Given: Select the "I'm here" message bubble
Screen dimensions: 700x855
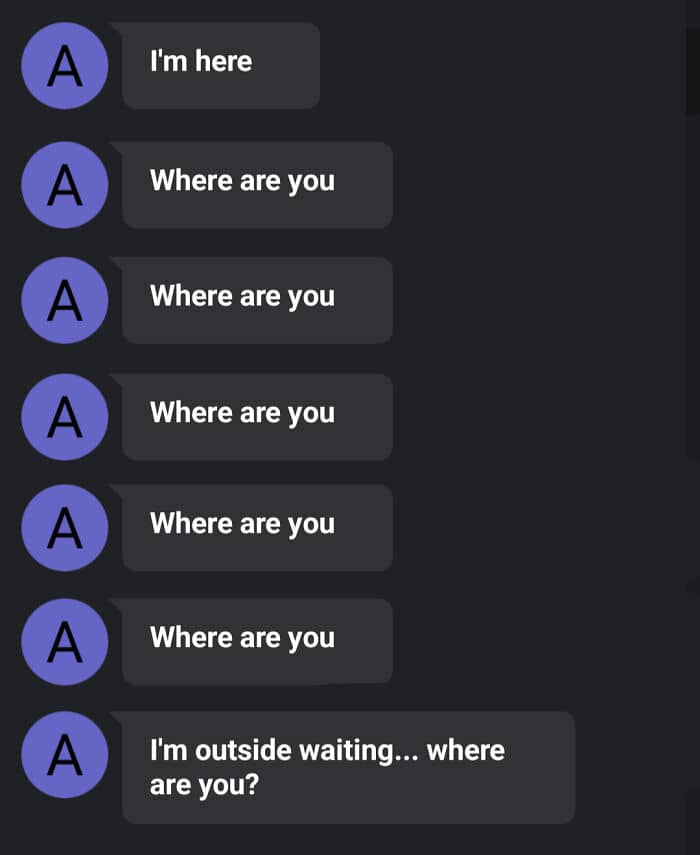Looking at the screenshot, I should (x=221, y=65).
